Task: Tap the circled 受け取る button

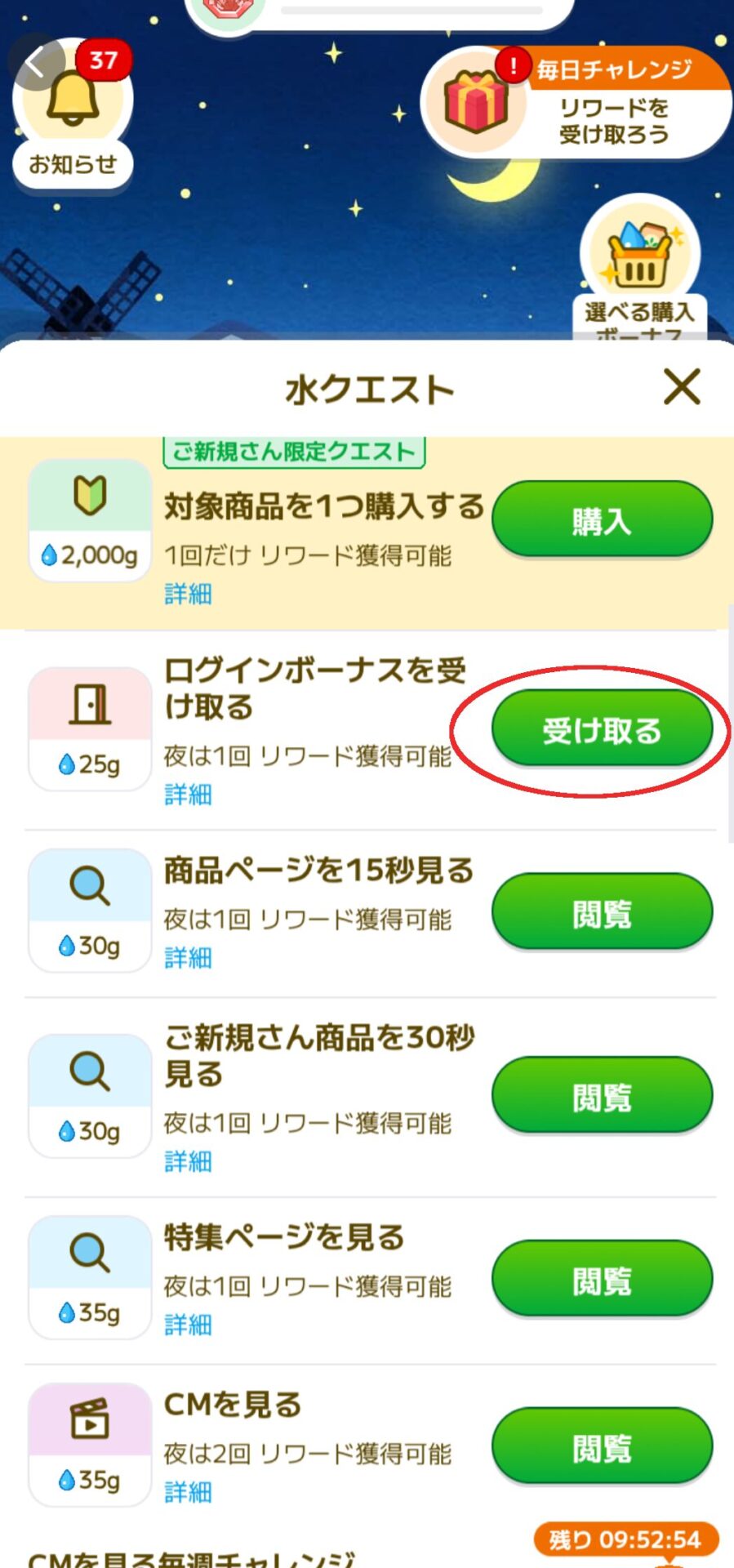Action: point(602,729)
